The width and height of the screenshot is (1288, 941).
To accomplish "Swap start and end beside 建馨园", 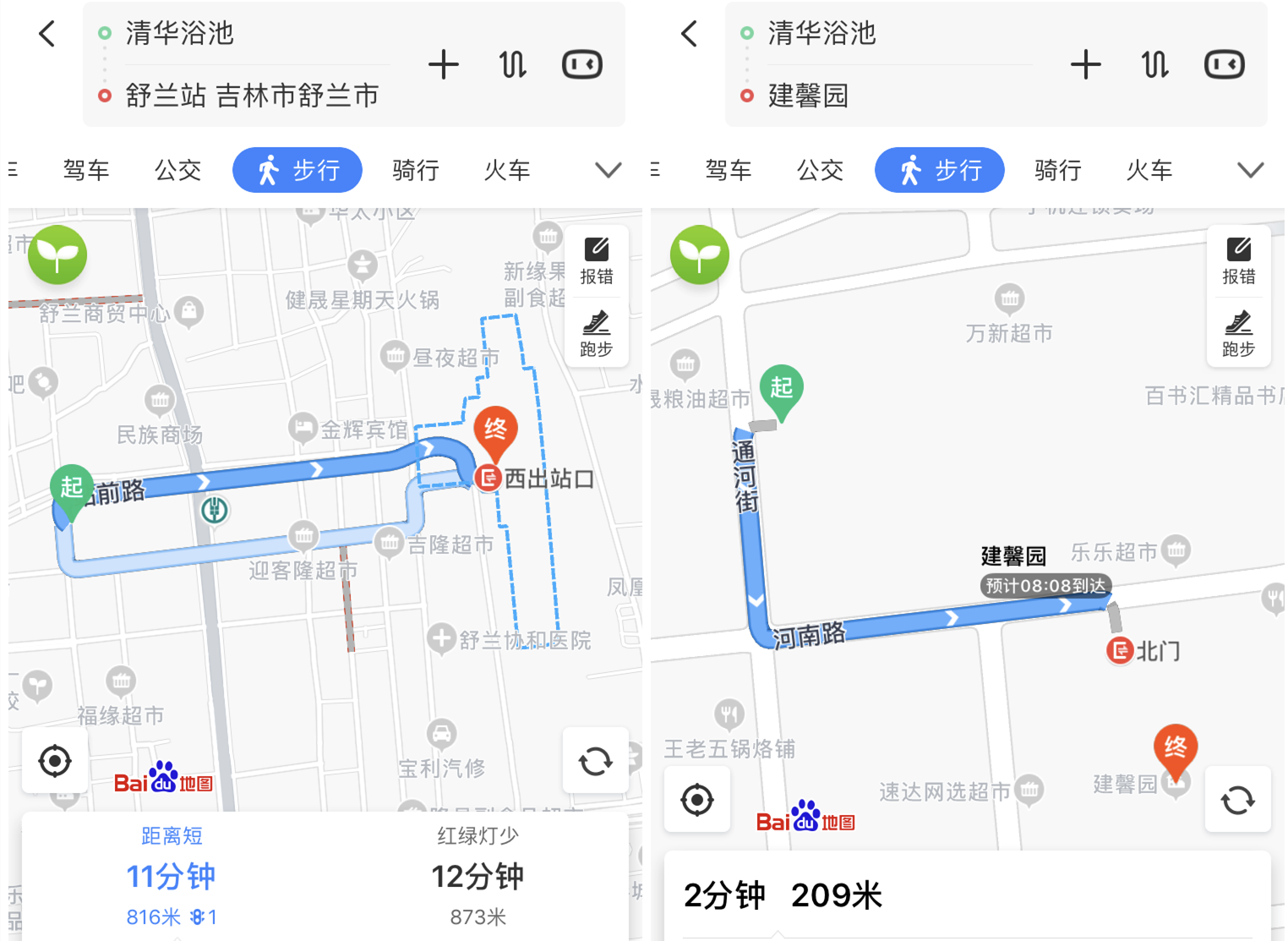I will [1154, 65].
